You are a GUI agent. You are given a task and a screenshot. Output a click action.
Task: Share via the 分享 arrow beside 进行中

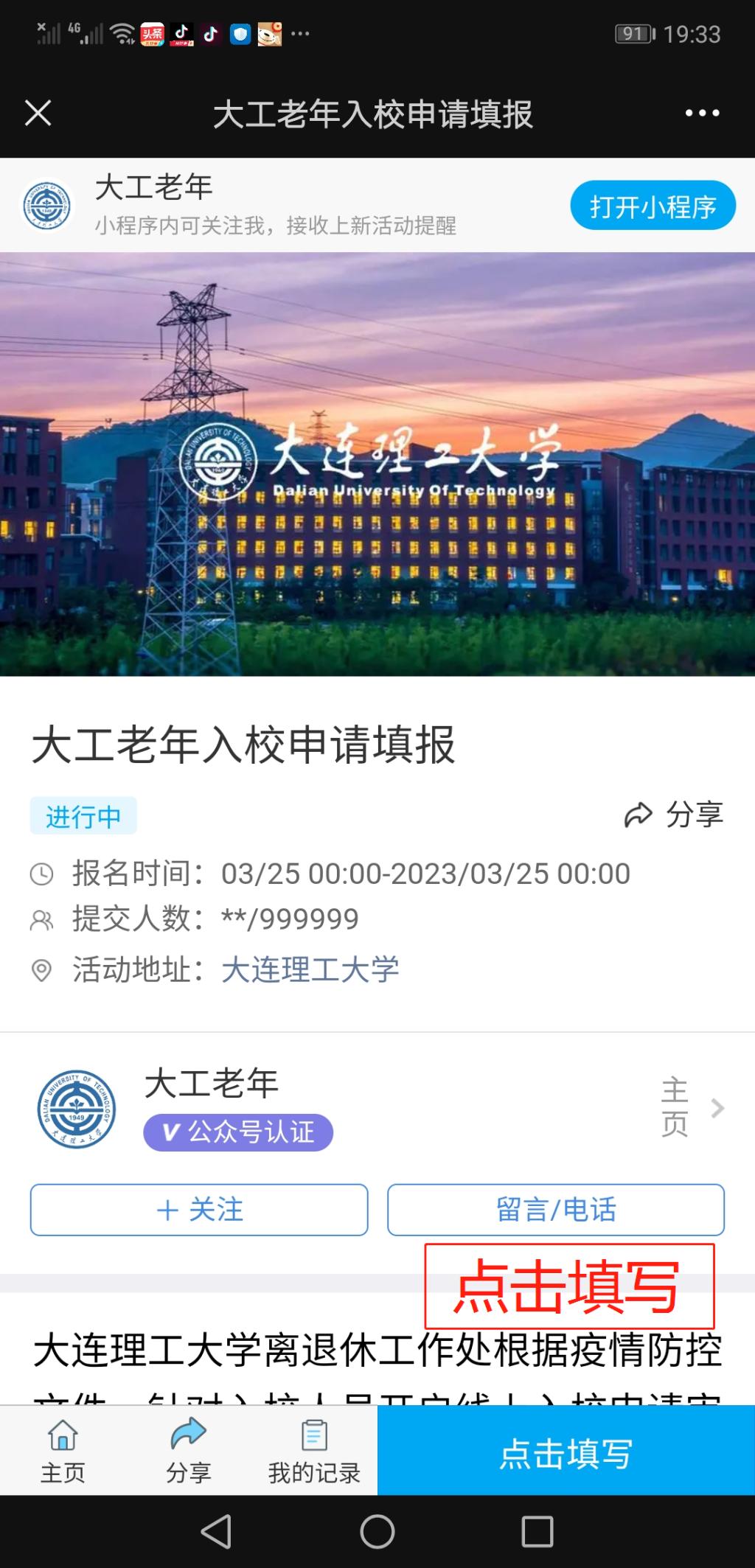(673, 815)
